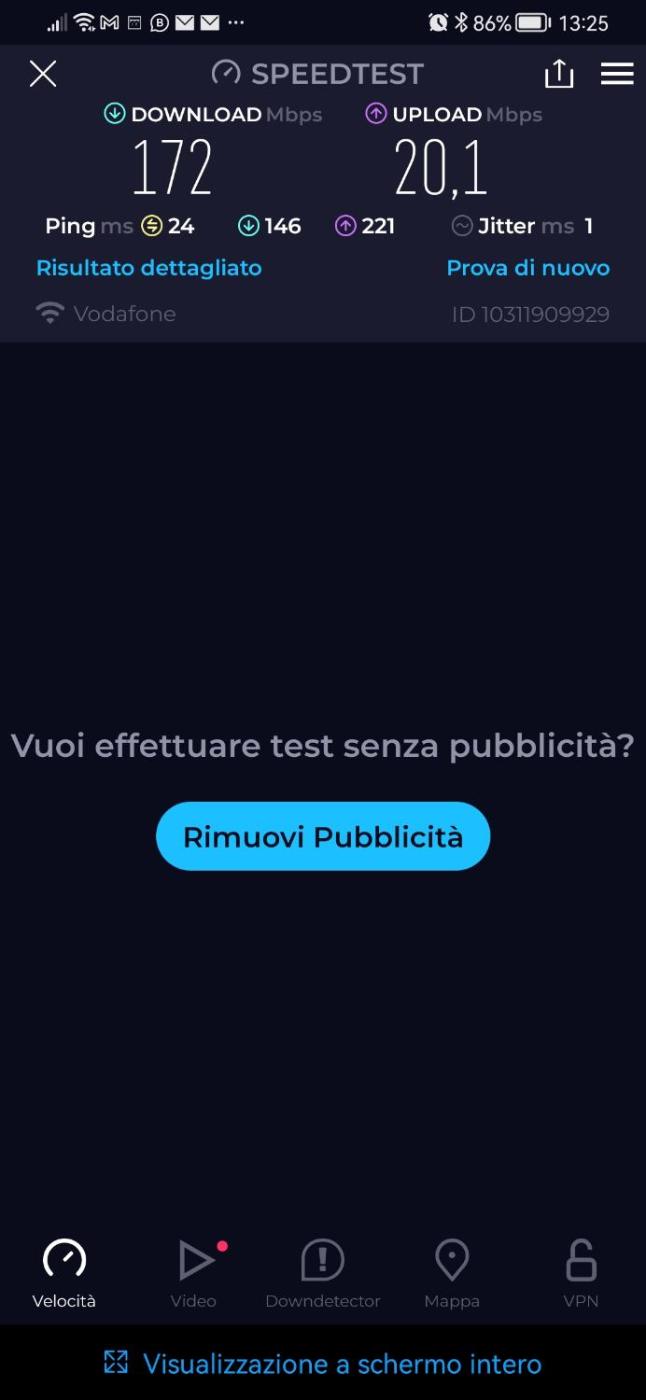
Task: Open the Downdetector tab
Action: click(x=322, y=1273)
